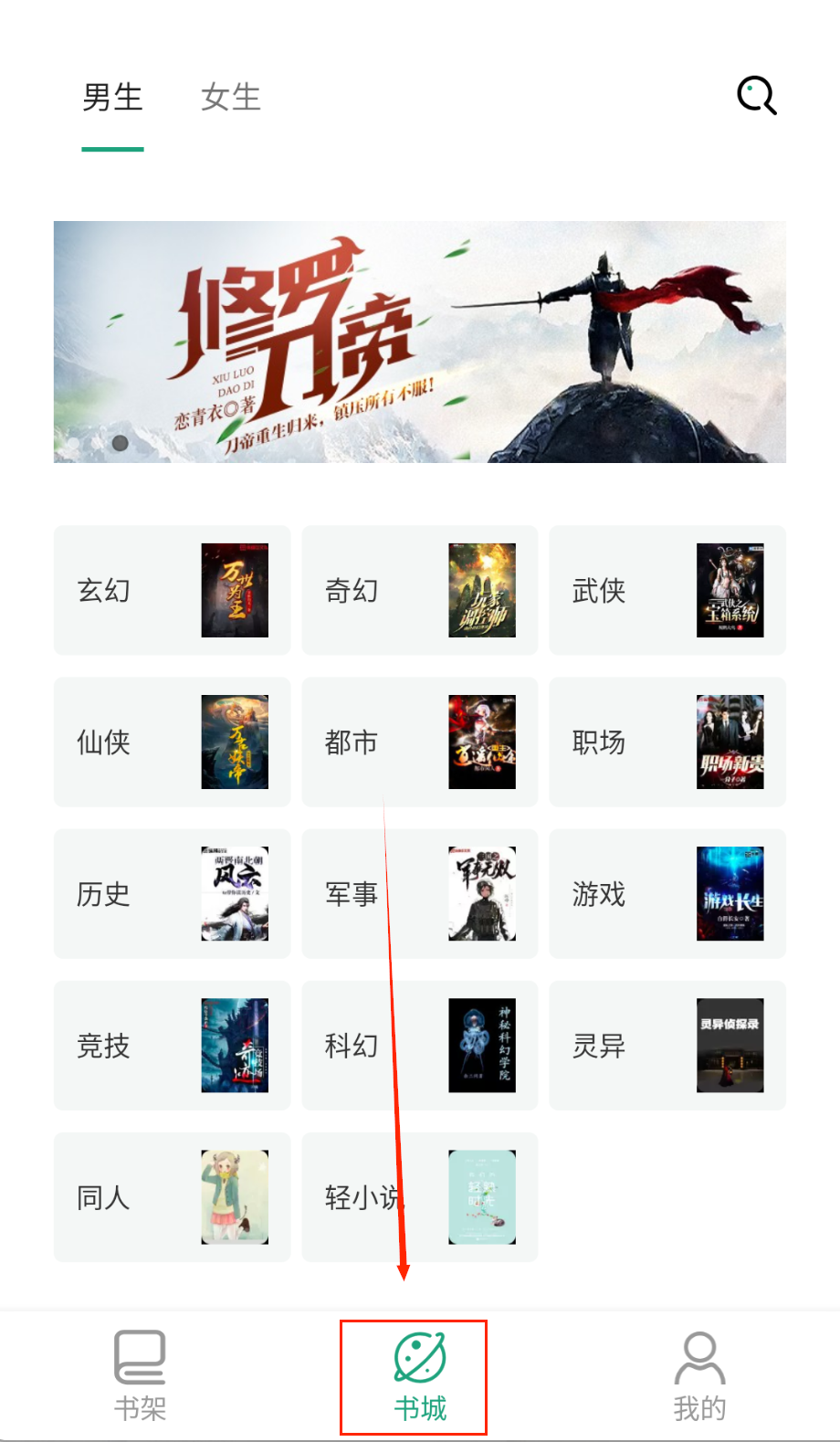
Task: View the 竞技 category
Action: click(x=172, y=1045)
